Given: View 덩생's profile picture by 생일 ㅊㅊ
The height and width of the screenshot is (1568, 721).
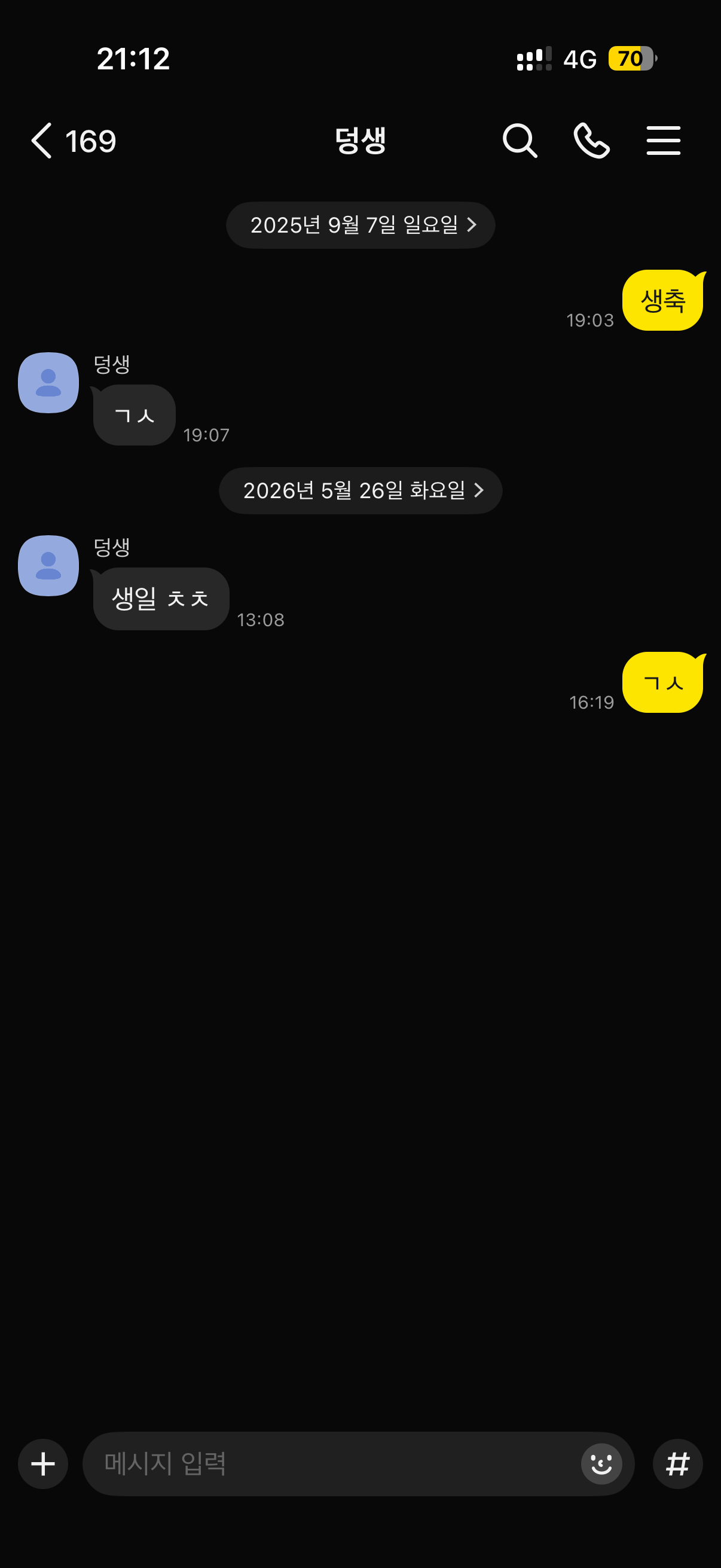Looking at the screenshot, I should (x=48, y=566).
